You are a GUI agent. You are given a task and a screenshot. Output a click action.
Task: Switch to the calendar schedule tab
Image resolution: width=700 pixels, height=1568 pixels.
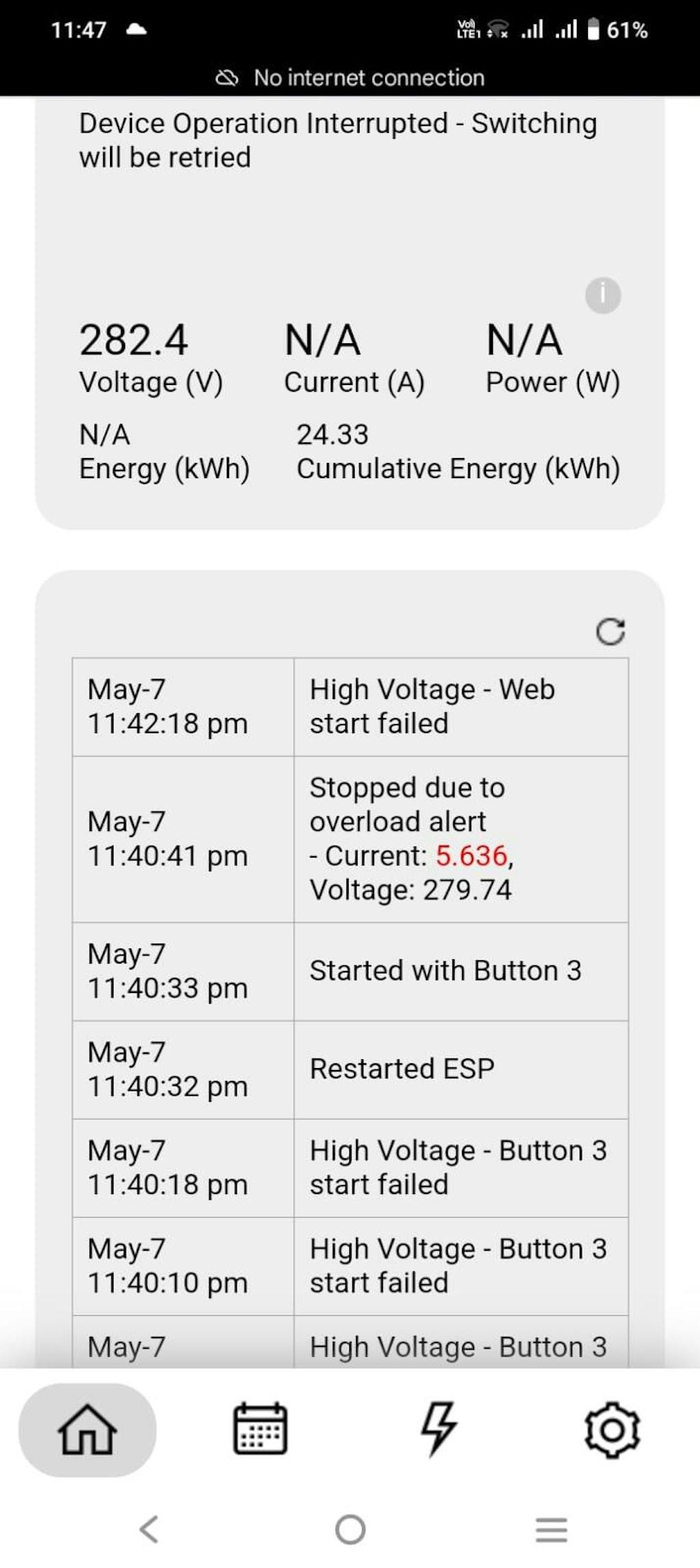tap(260, 1429)
